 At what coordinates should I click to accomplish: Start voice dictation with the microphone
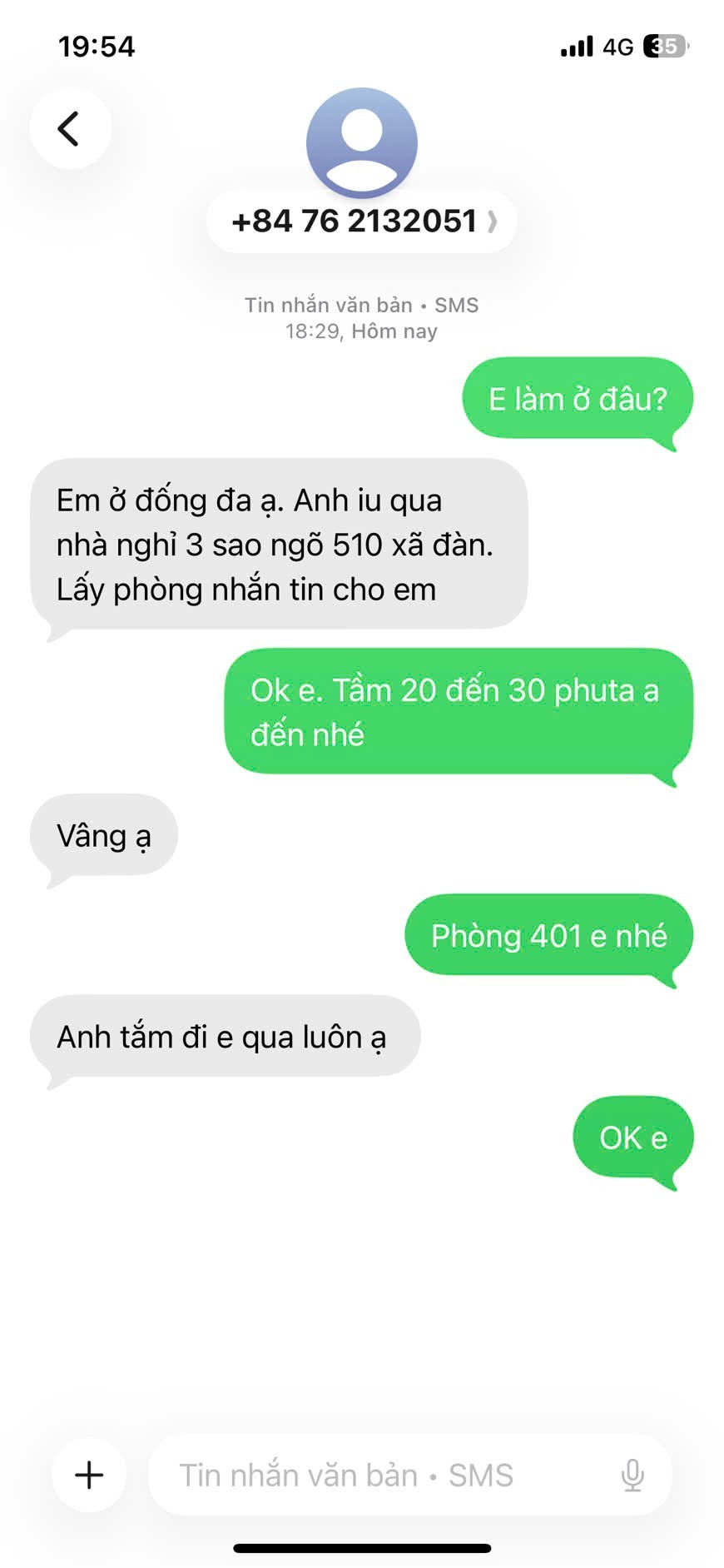point(632,1475)
